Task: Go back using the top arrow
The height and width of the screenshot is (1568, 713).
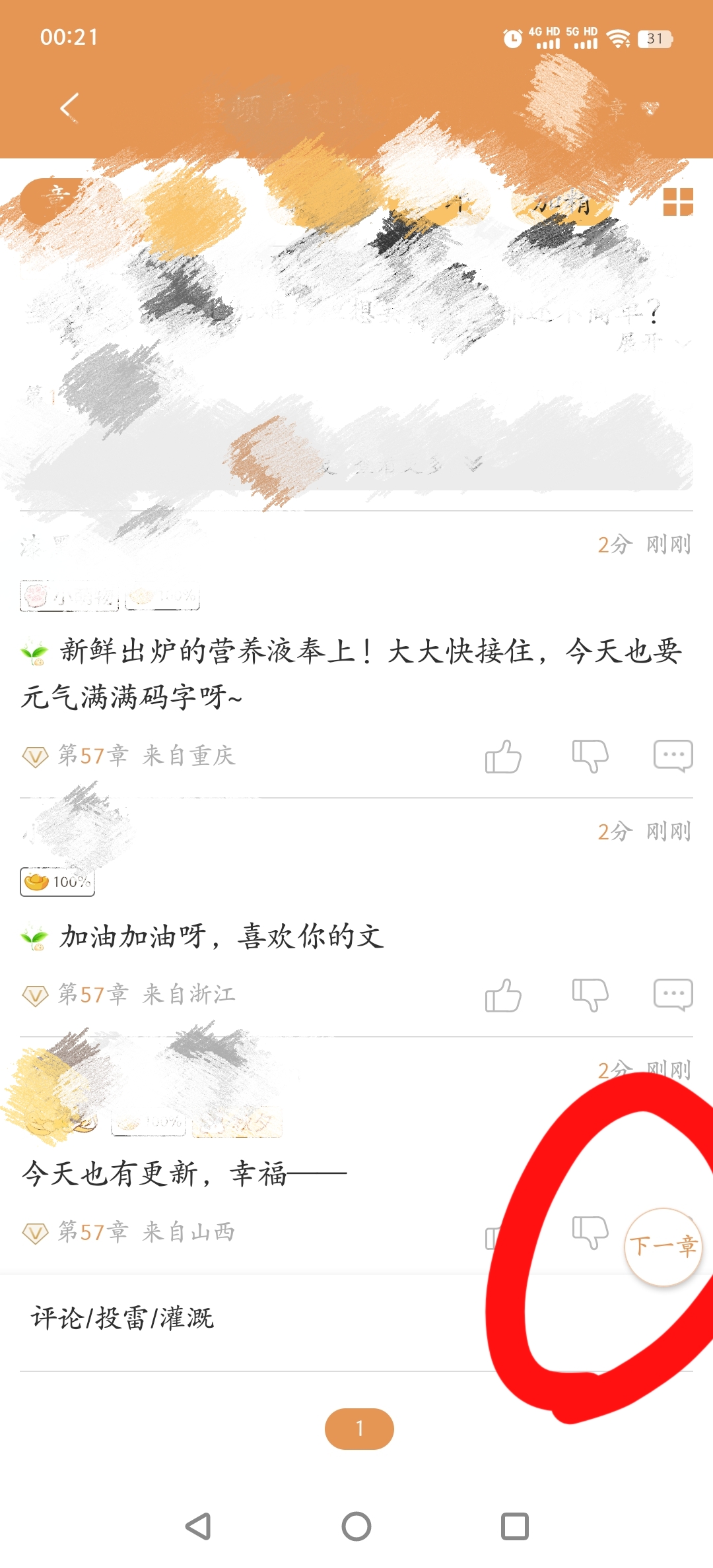Action: click(69, 107)
